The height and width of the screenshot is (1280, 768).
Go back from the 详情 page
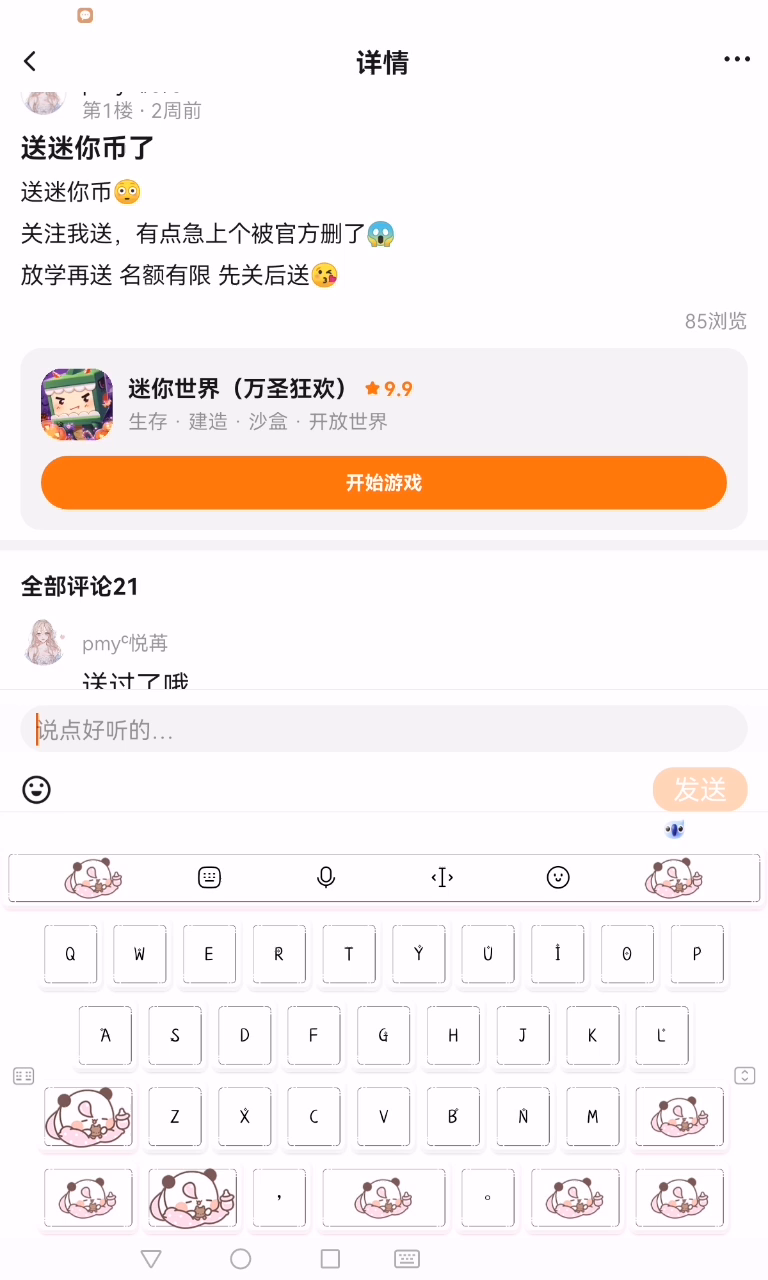(30, 62)
